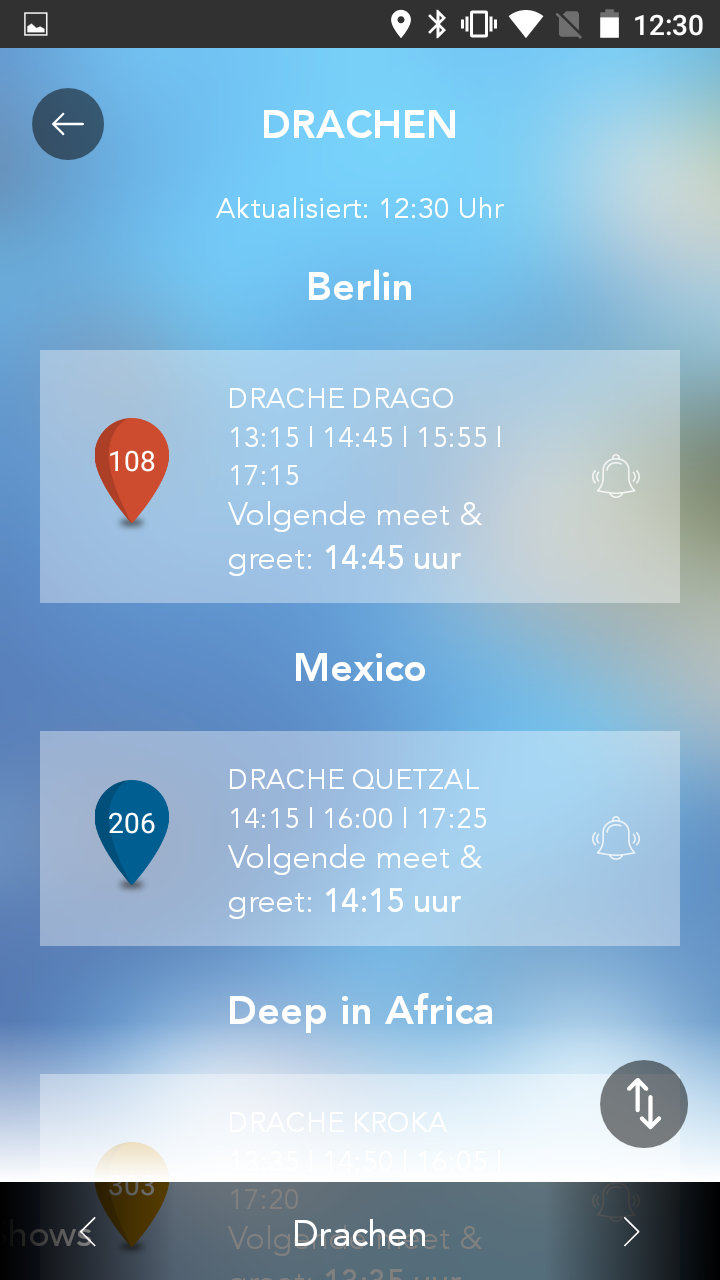This screenshot has height=1280, width=720.
Task: Go back with the arrow button
Action: [x=68, y=124]
